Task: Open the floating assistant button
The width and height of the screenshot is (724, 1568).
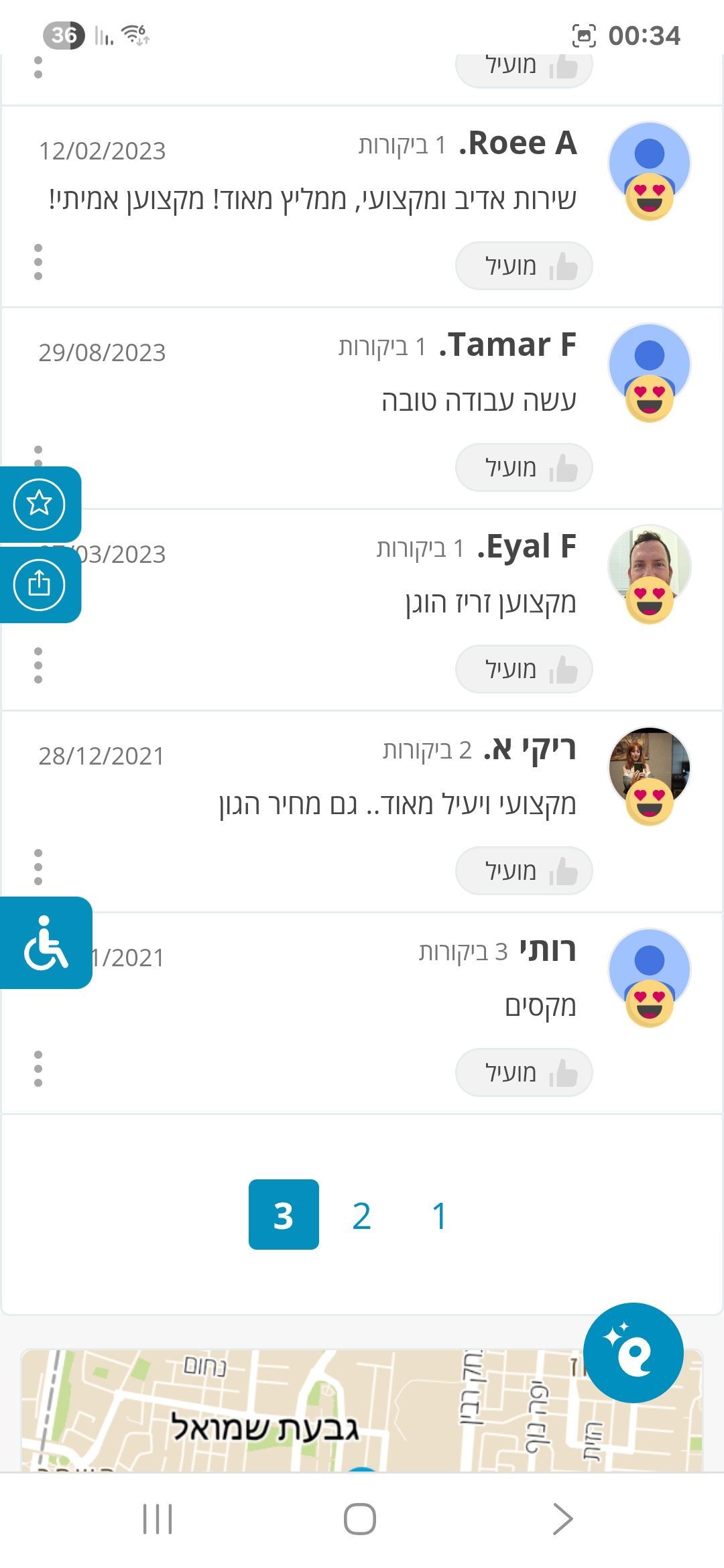Action: click(x=633, y=1352)
